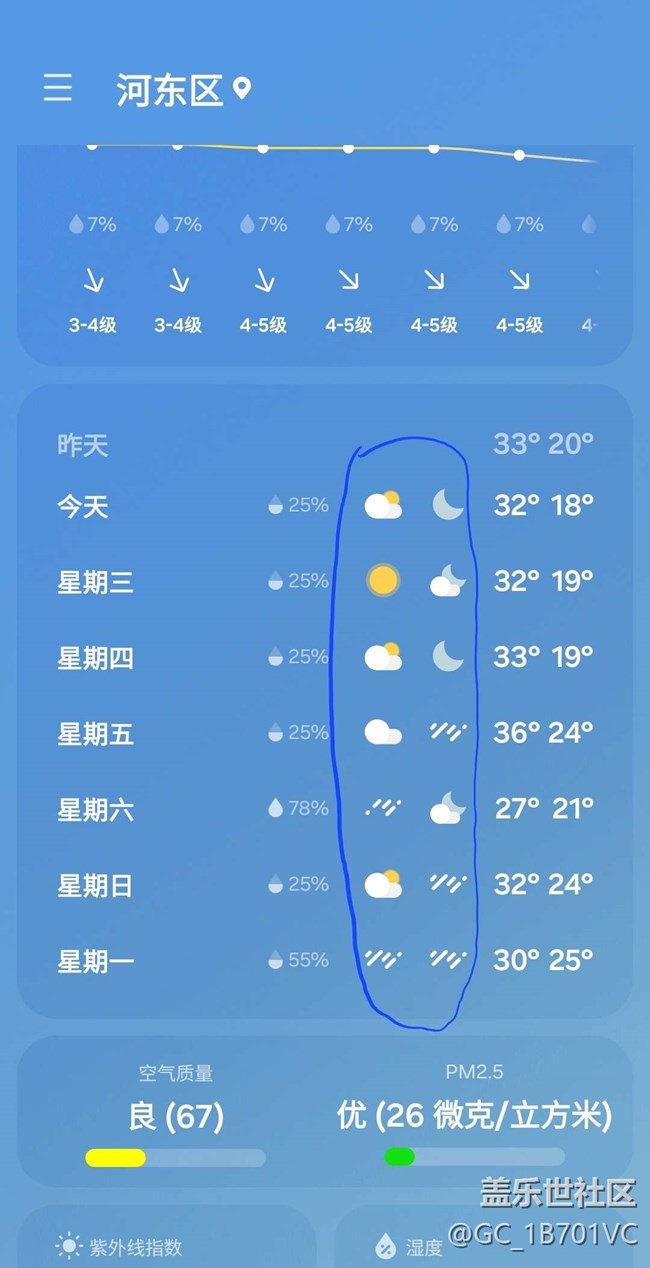Screen dimensions: 650x1268
Task: Open the 紫外线指数 UV index card
Action: click(167, 1237)
